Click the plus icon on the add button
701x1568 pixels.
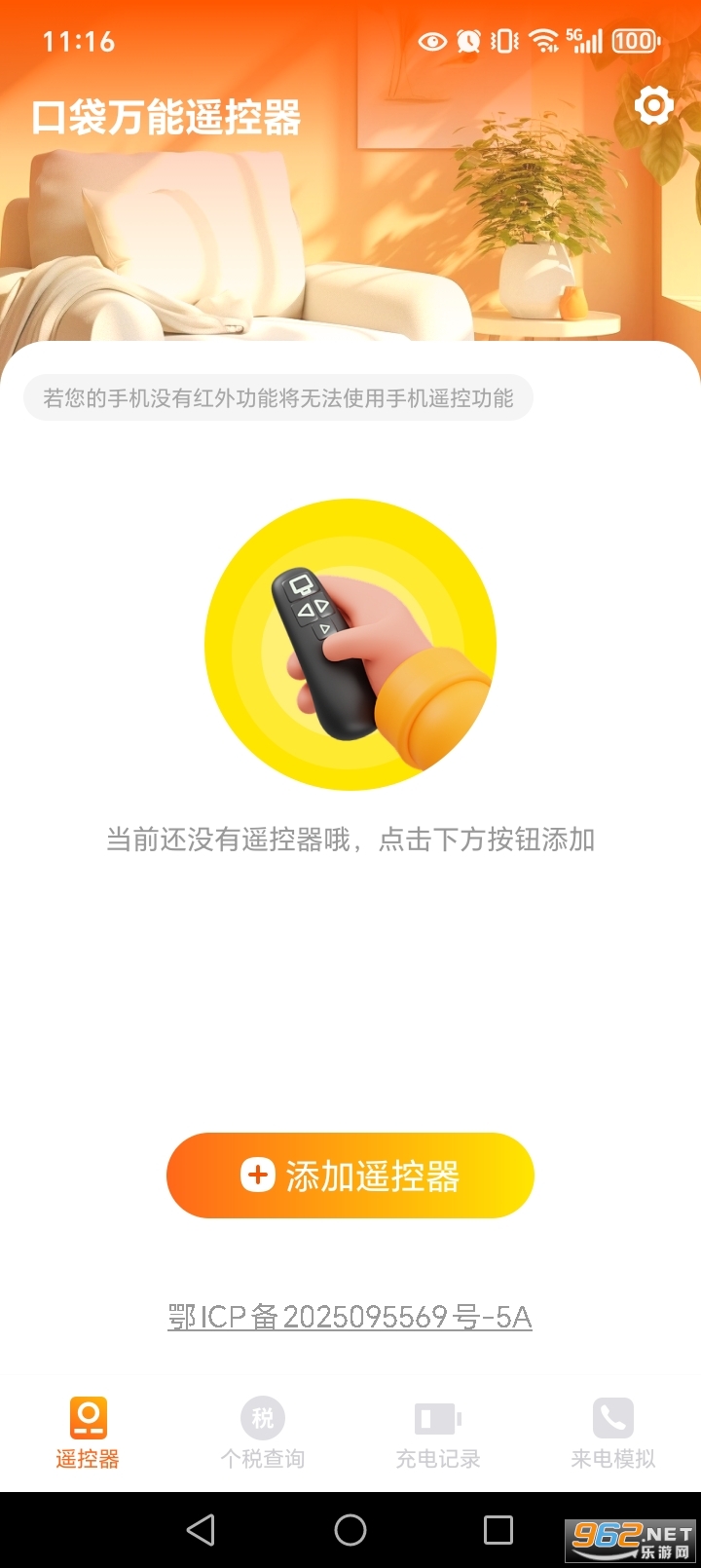click(x=257, y=1176)
